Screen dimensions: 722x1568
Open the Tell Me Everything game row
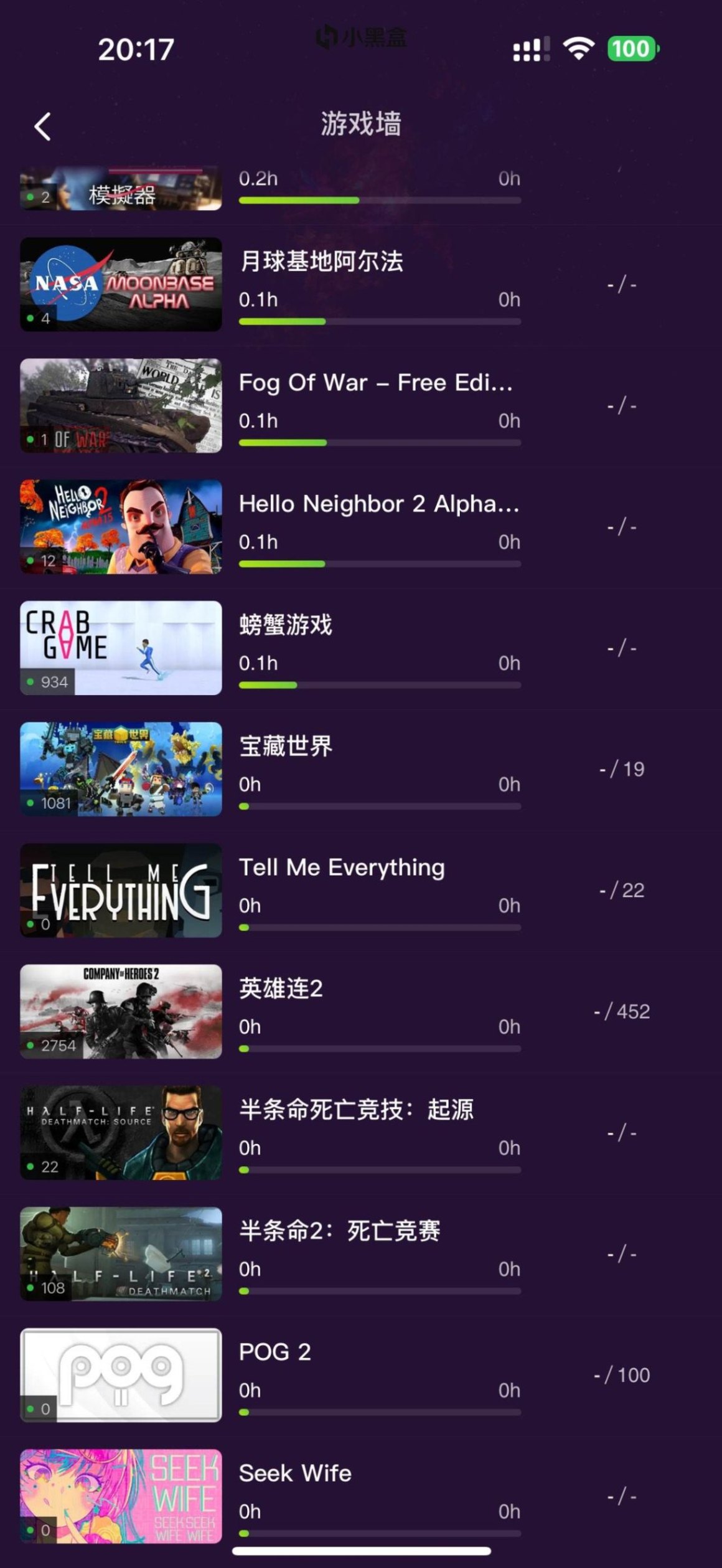361,890
